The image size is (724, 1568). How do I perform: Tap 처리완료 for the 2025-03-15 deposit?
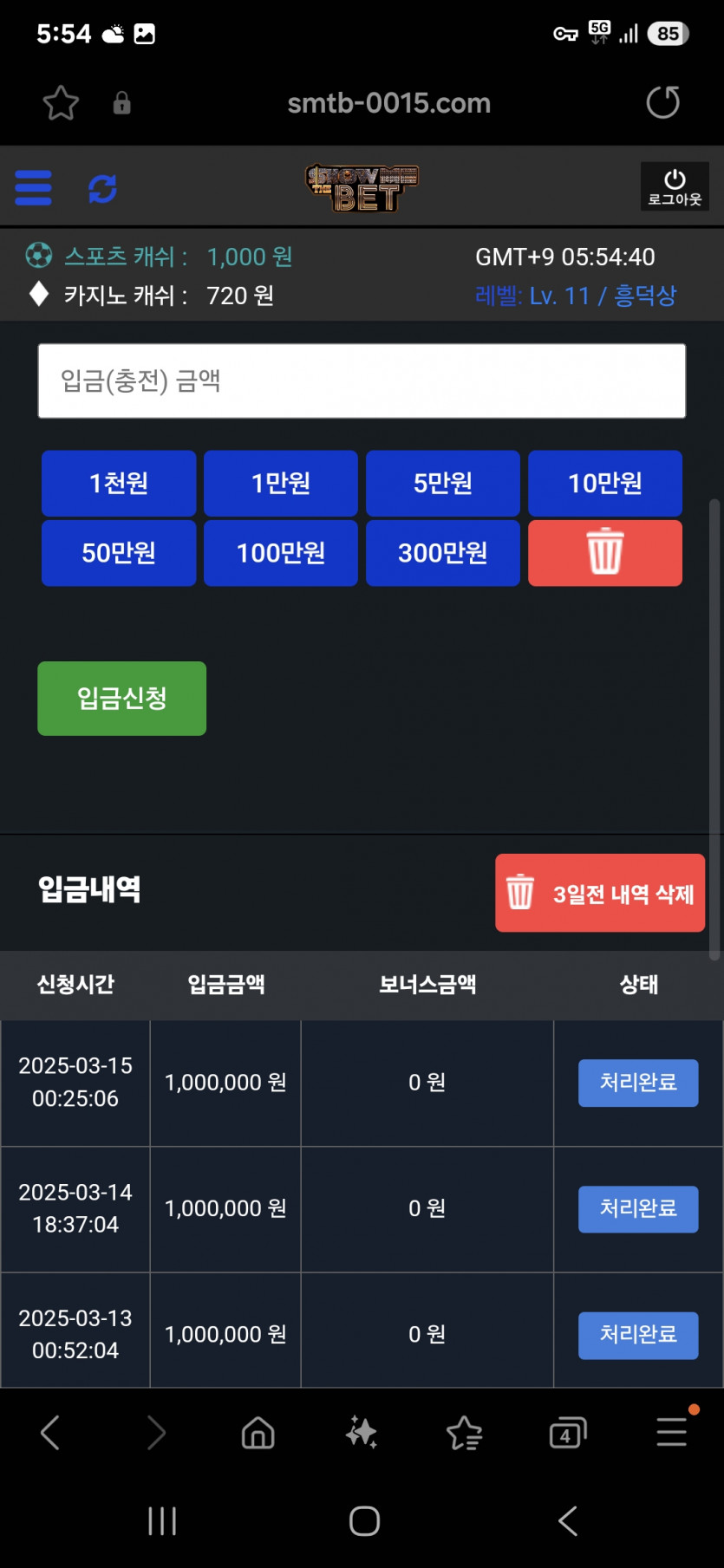[x=638, y=1083]
